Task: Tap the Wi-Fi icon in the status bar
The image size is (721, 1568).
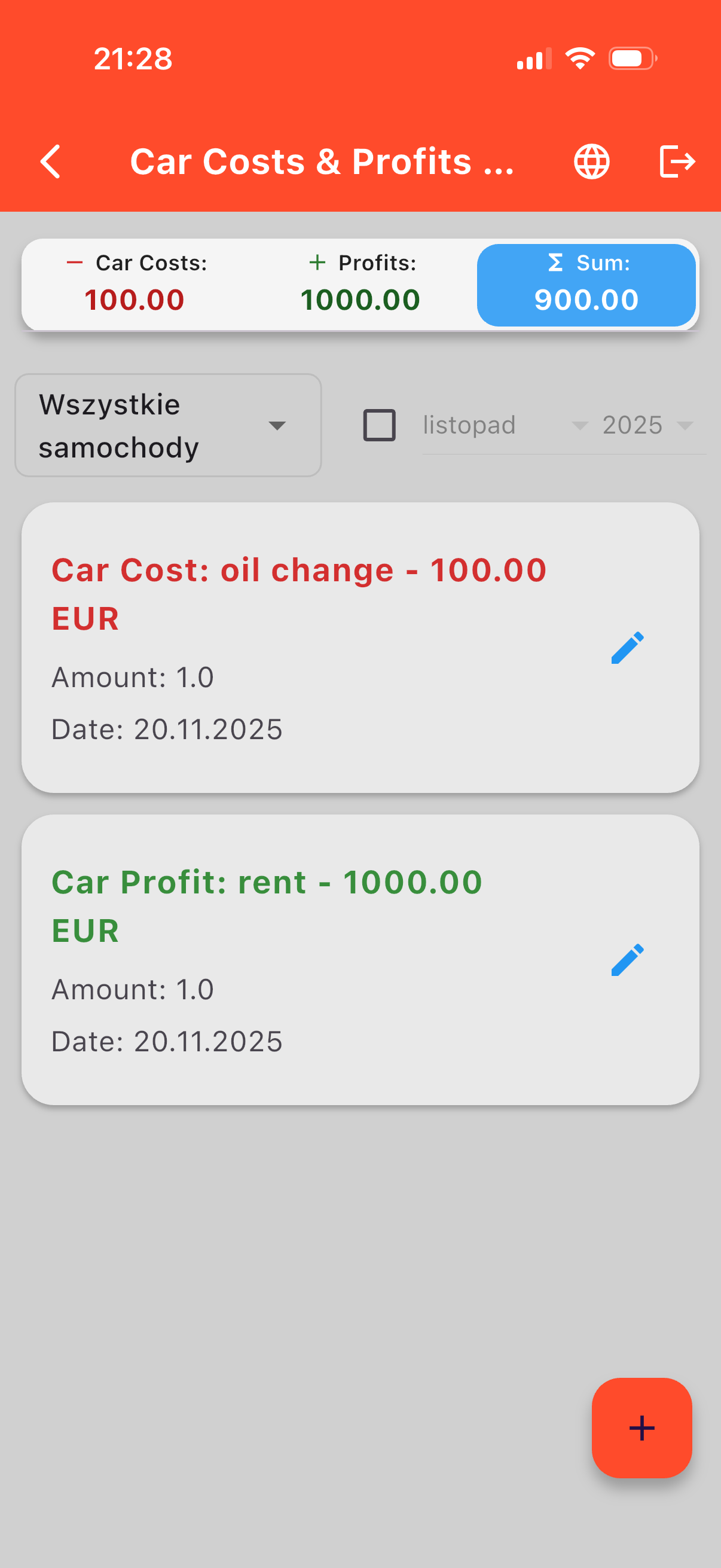Action: (x=579, y=57)
